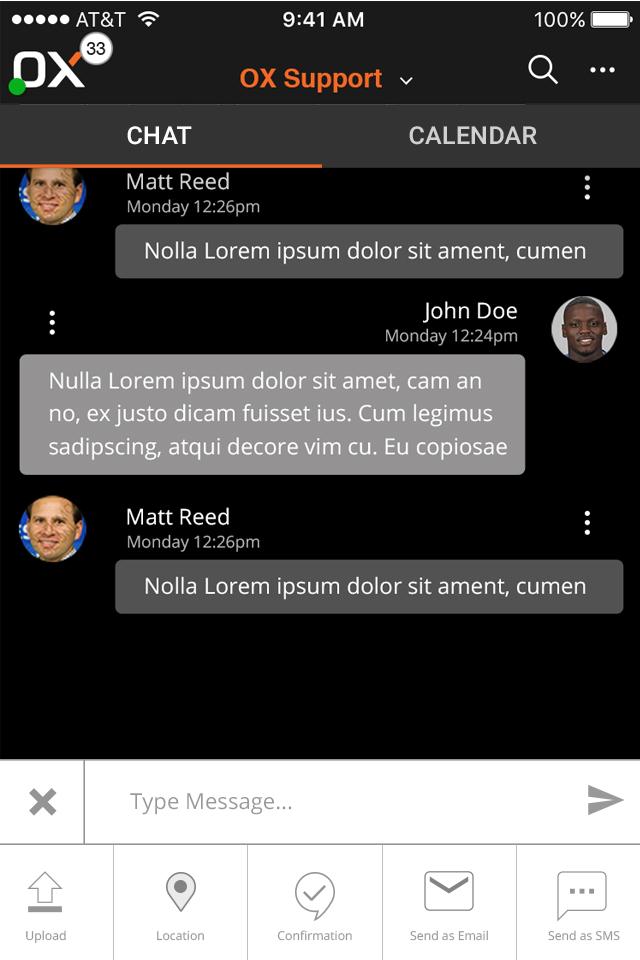Screen dimensions: 640x960
Task: Close the attachment panel with the X
Action: coord(42,802)
